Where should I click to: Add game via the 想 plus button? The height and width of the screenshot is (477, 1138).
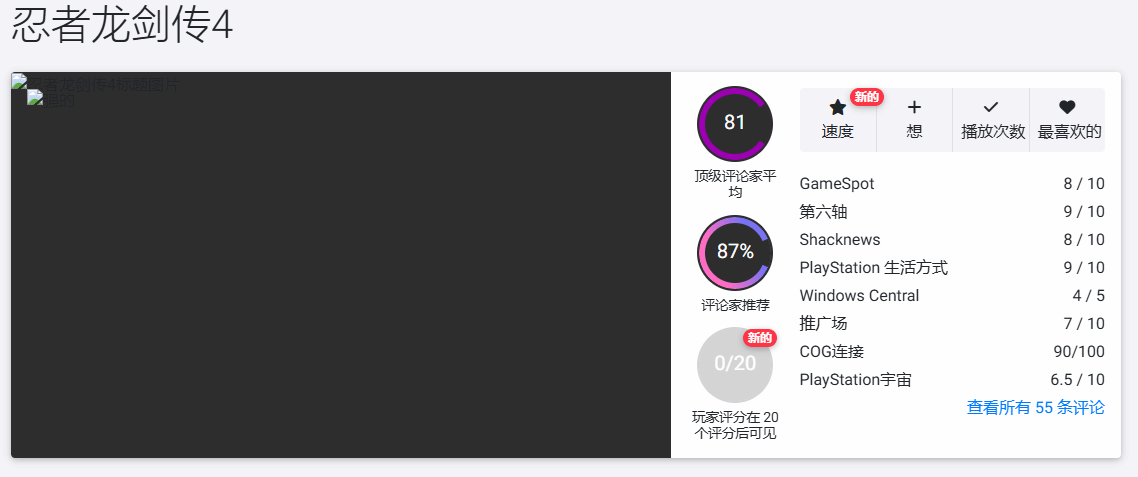click(914, 119)
